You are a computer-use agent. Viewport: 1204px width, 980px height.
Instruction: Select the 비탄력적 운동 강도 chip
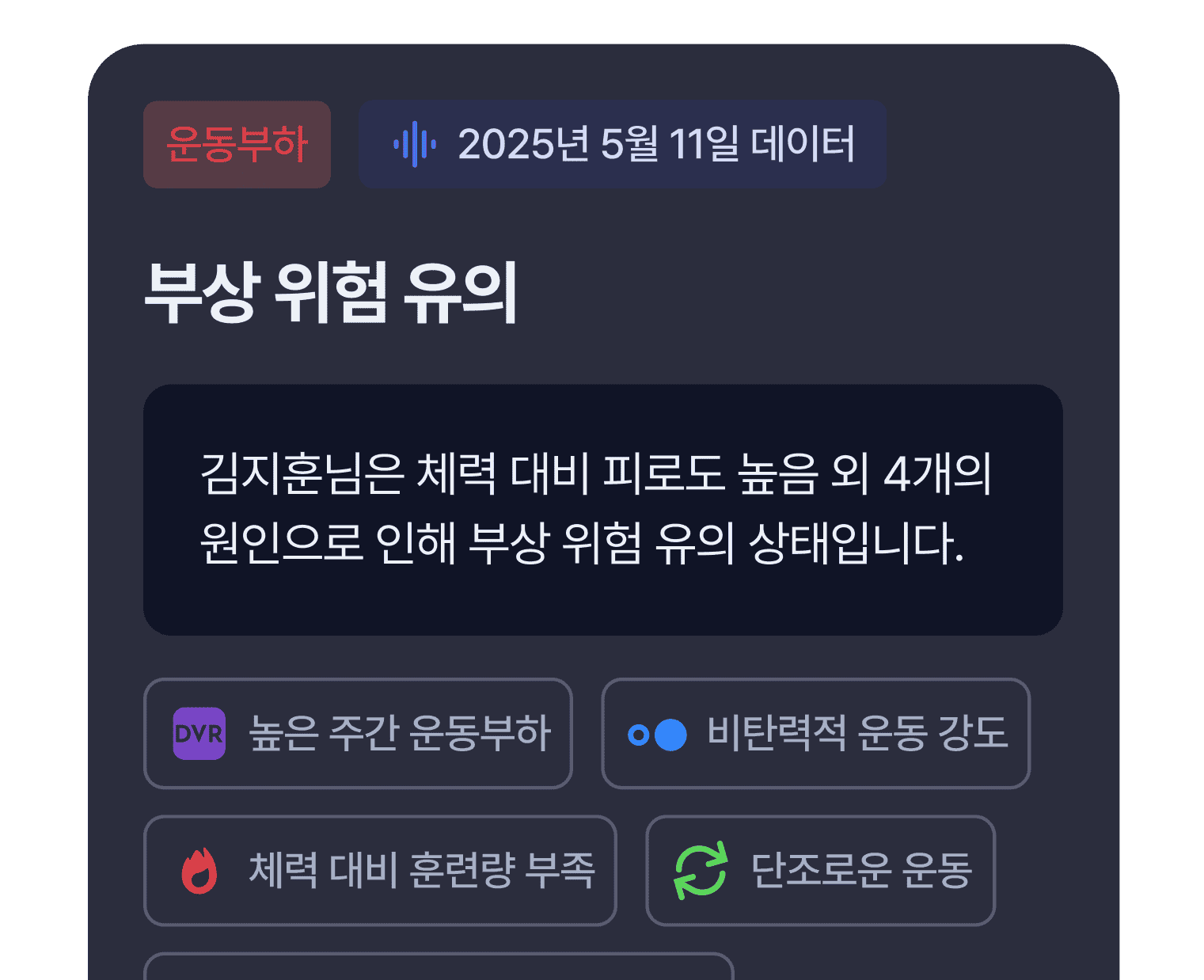click(815, 733)
